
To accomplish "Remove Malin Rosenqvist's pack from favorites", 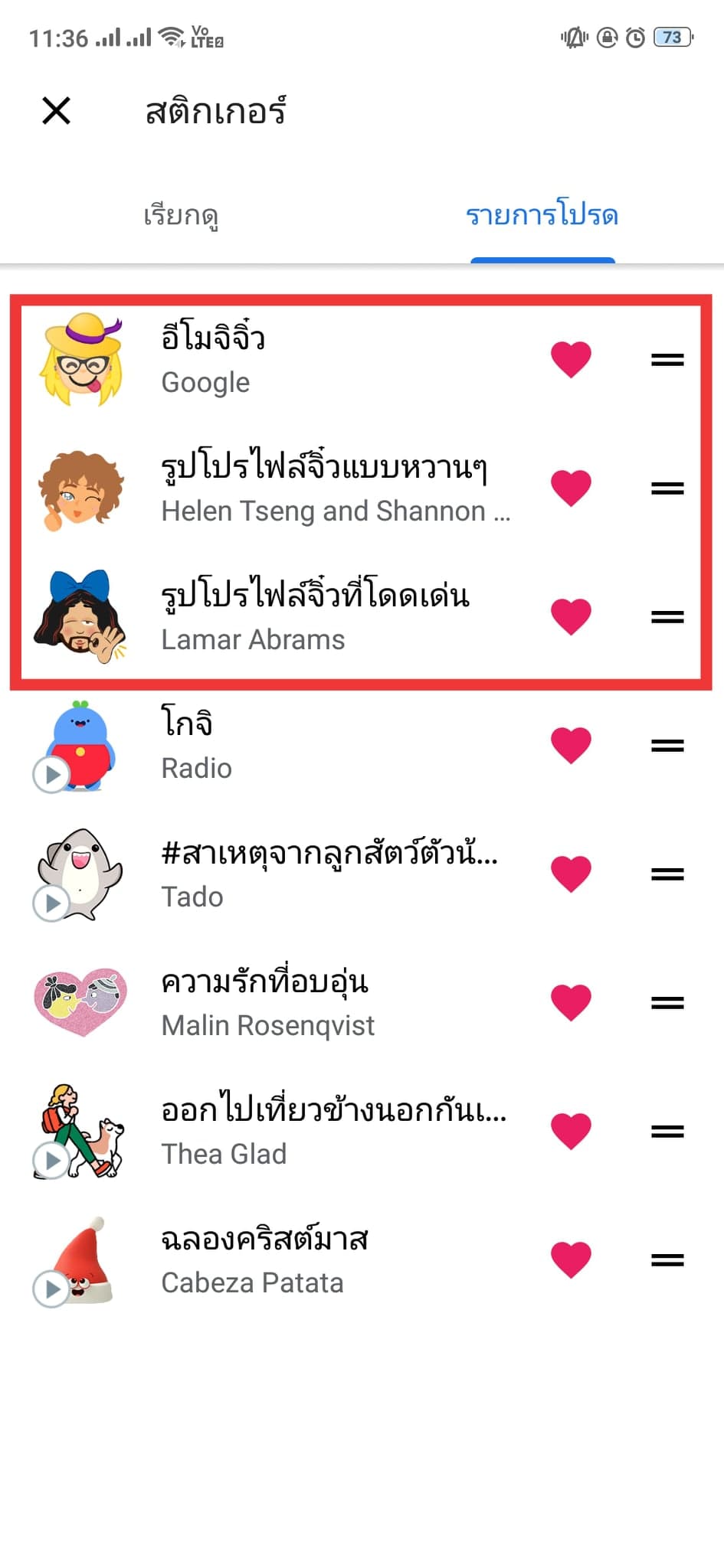I will [571, 1002].
